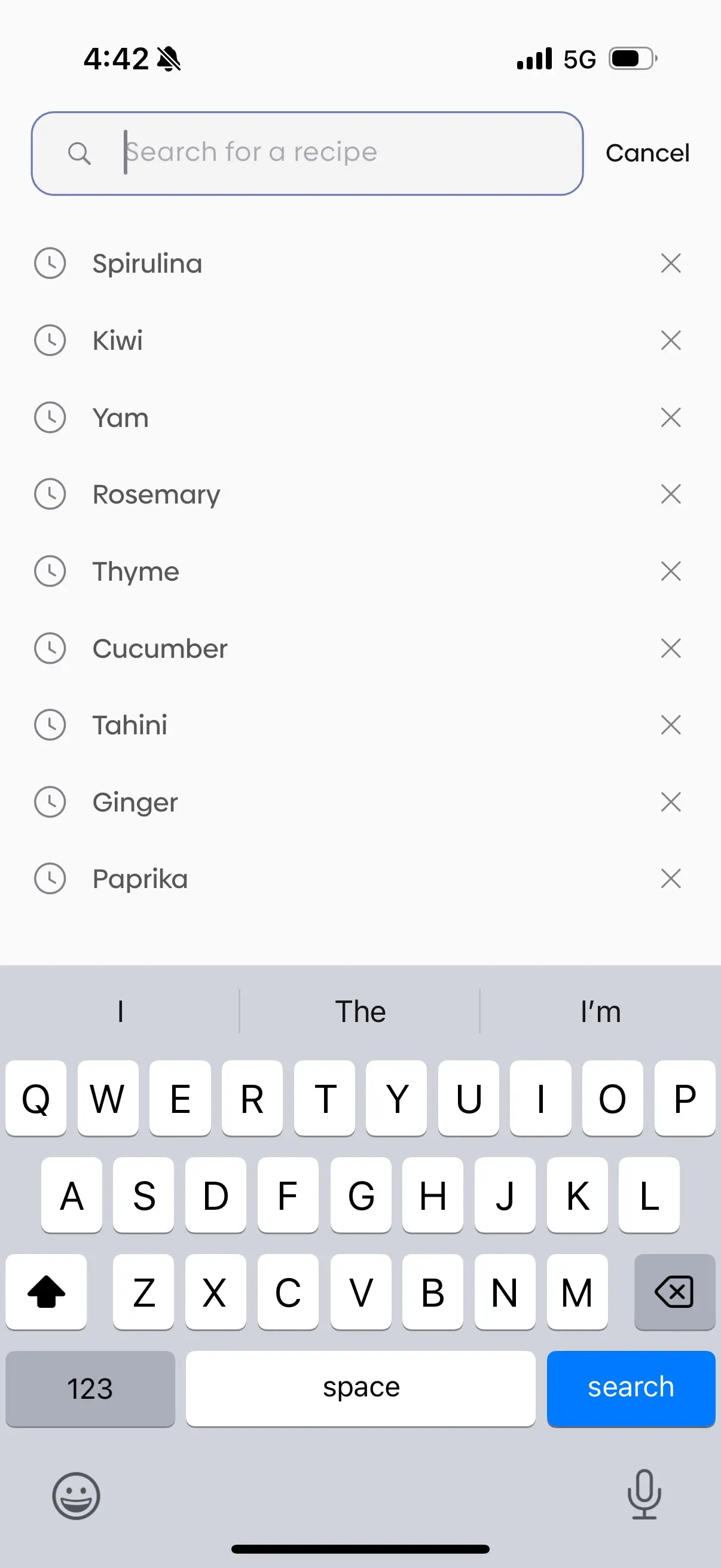Remove Cucumber from history
Image resolution: width=721 pixels, height=1568 pixels.
click(671, 648)
